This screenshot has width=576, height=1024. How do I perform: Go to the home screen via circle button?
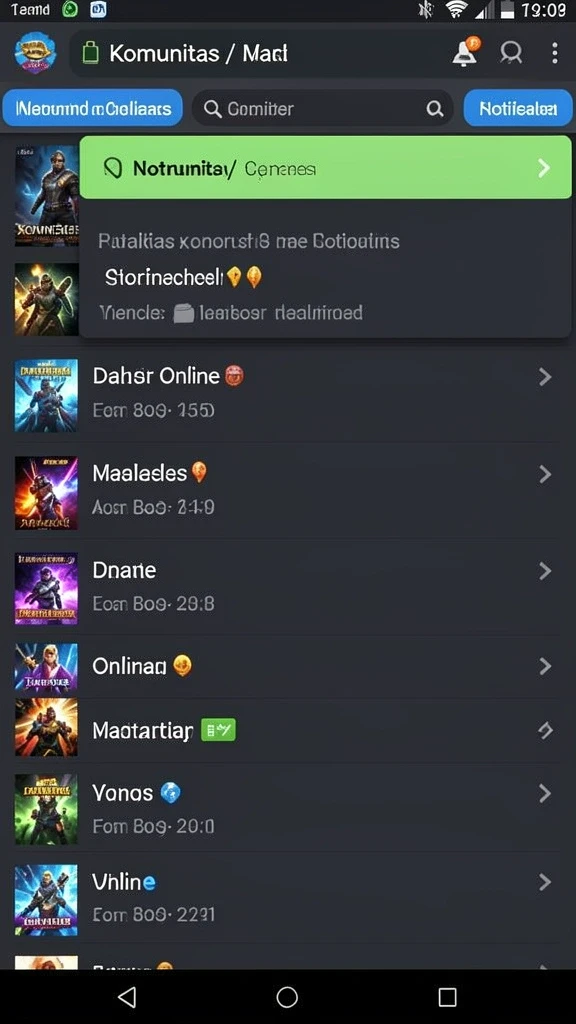[x=287, y=997]
